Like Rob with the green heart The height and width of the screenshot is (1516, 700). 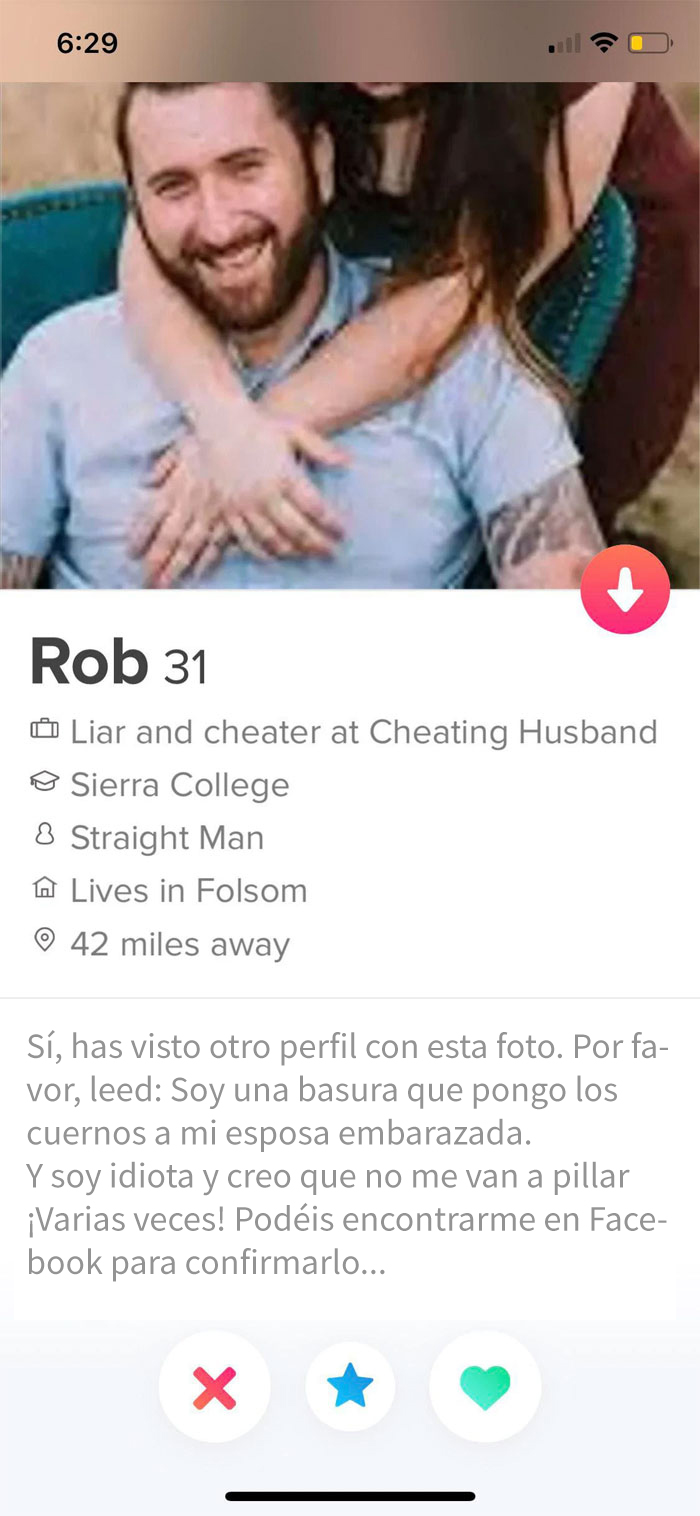485,1386
